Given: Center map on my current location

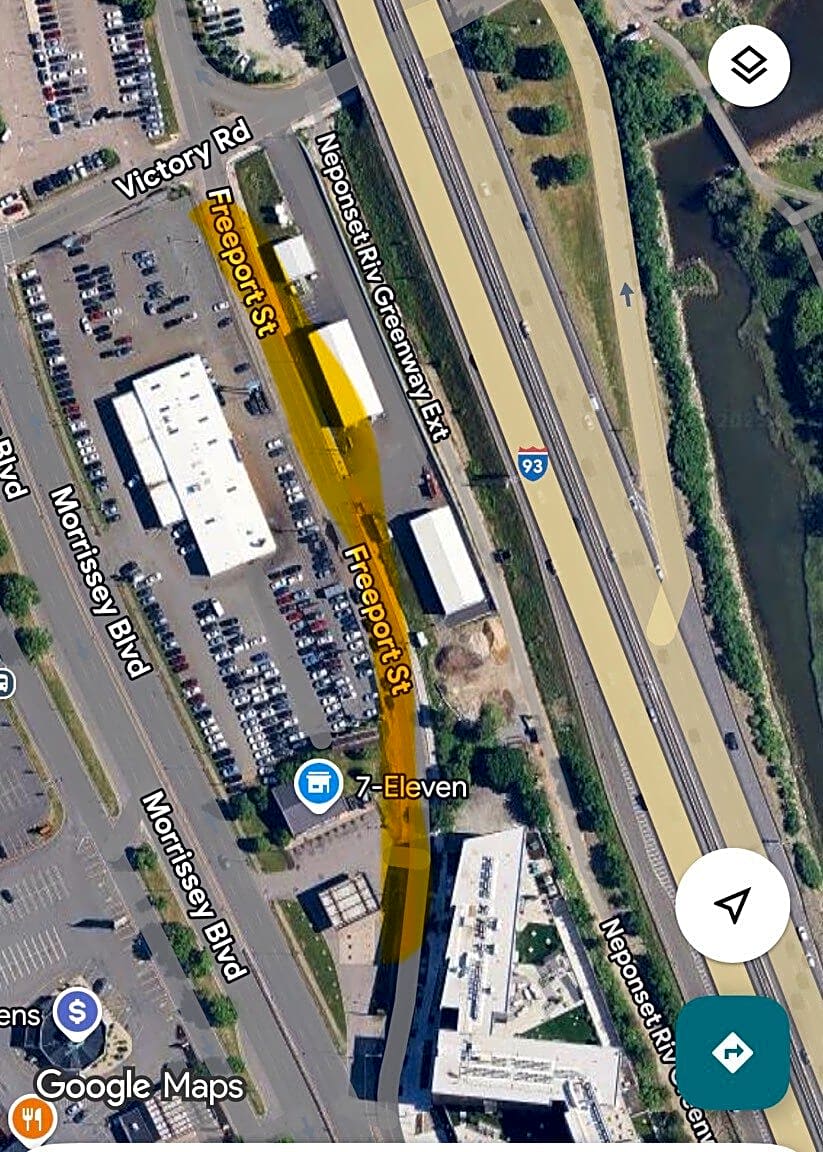Looking at the screenshot, I should tap(732, 906).
